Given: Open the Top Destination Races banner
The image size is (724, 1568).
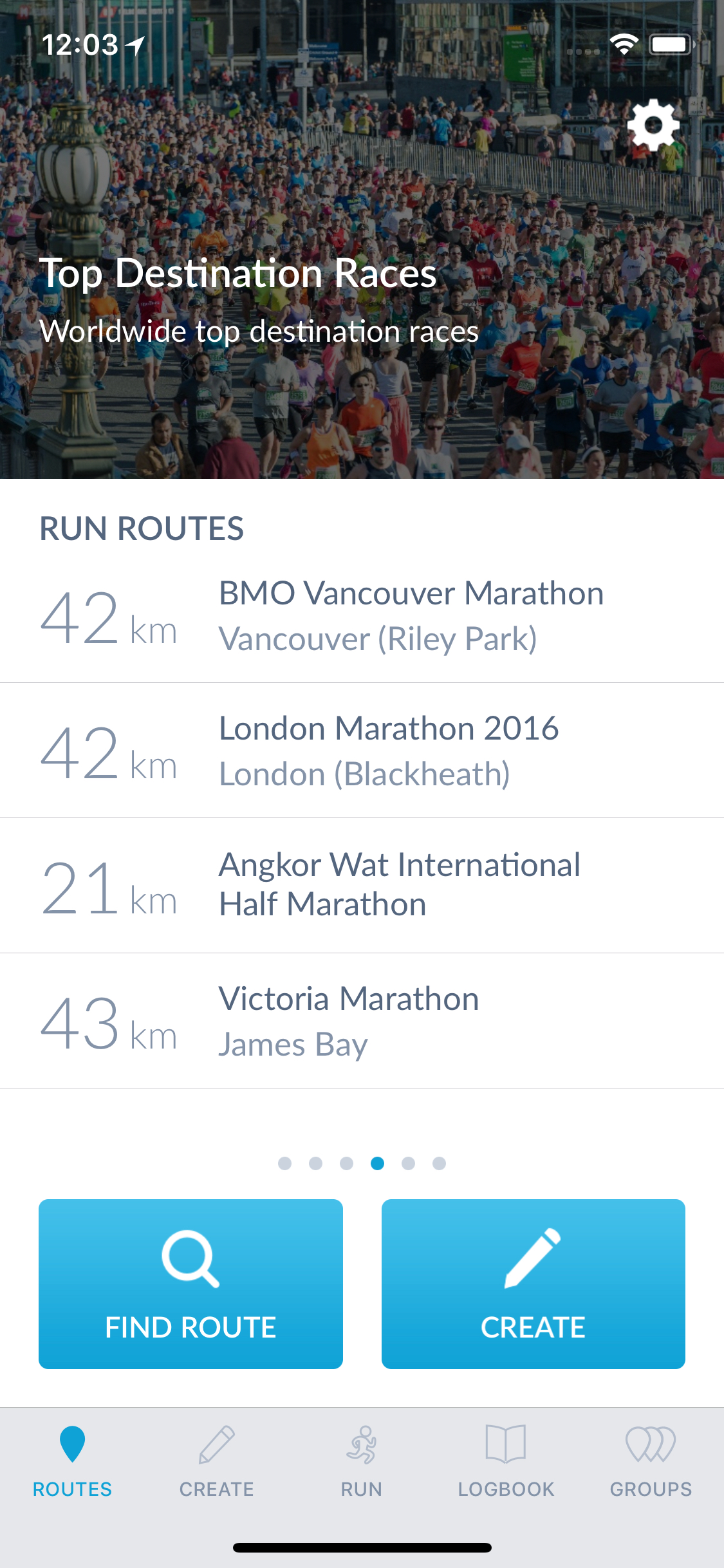Looking at the screenshot, I should 362,239.
